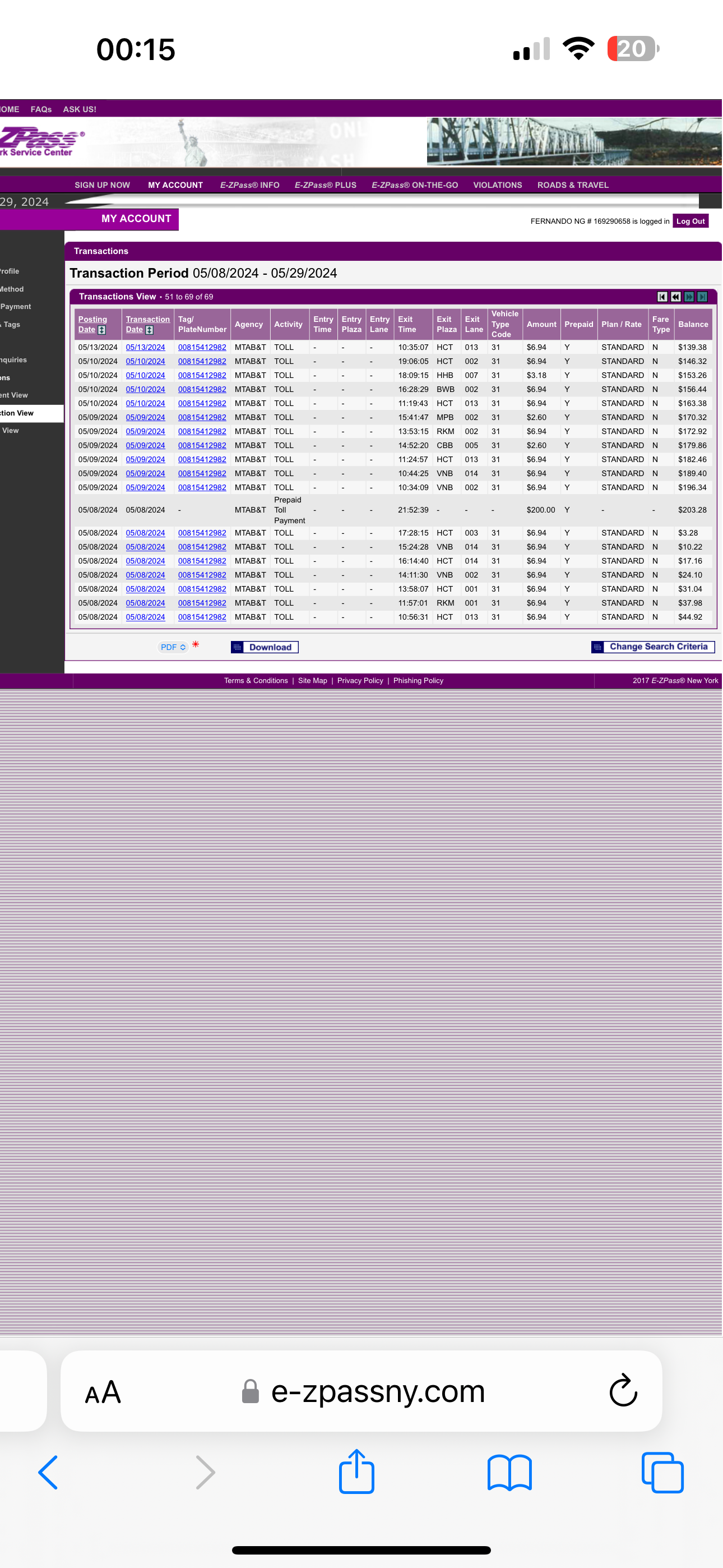This screenshot has width=723, height=1568.
Task: Reload the page in Safari
Action: click(x=623, y=1390)
